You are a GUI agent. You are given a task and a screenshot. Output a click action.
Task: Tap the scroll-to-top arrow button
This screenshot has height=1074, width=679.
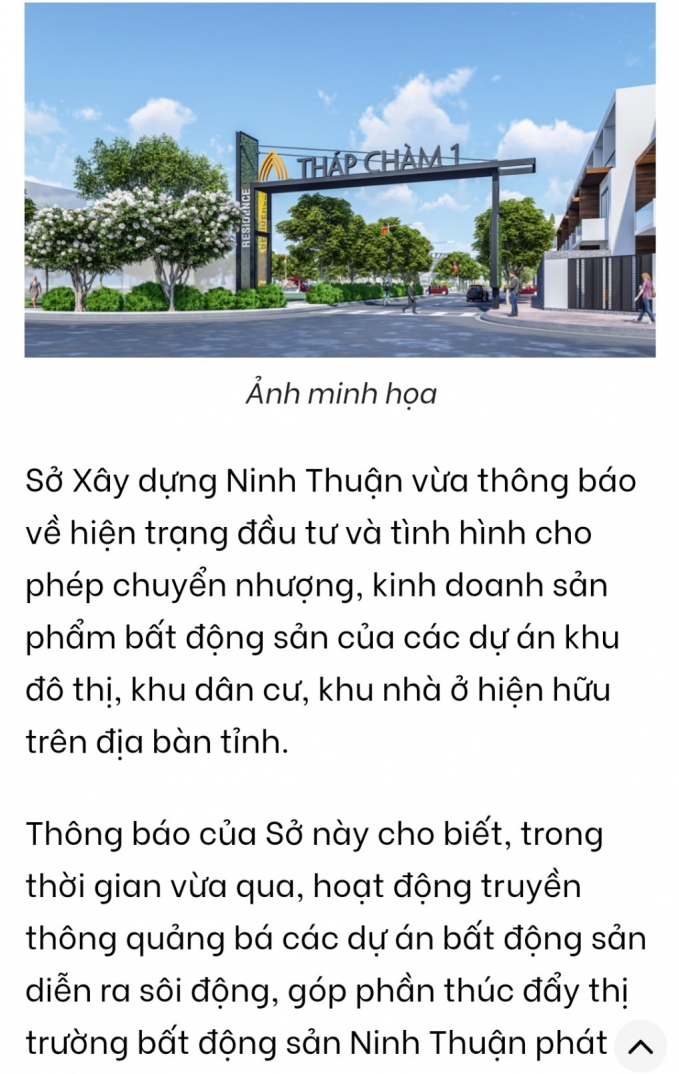(x=640, y=1046)
